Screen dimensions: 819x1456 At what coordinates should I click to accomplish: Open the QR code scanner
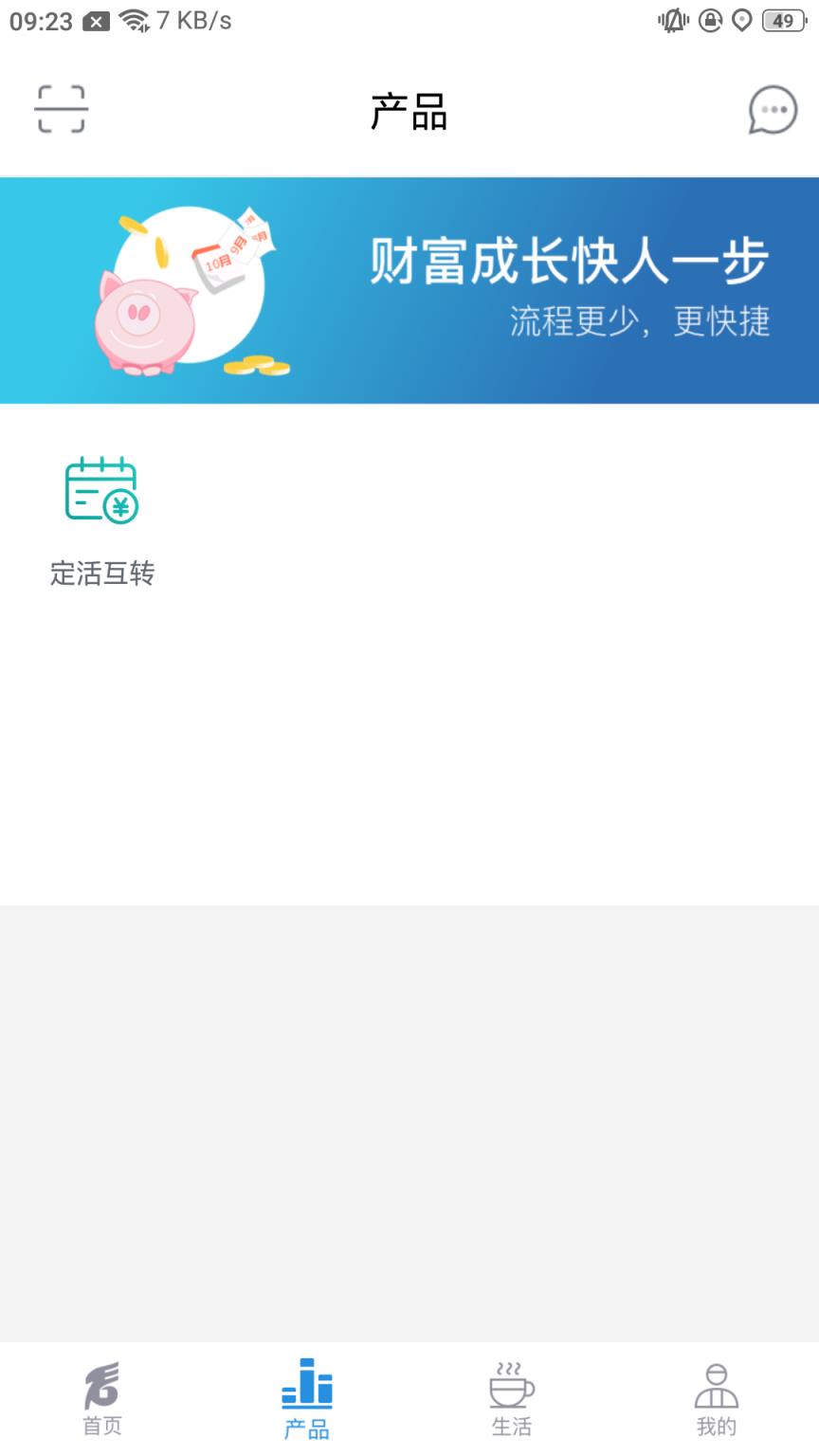coord(61,109)
